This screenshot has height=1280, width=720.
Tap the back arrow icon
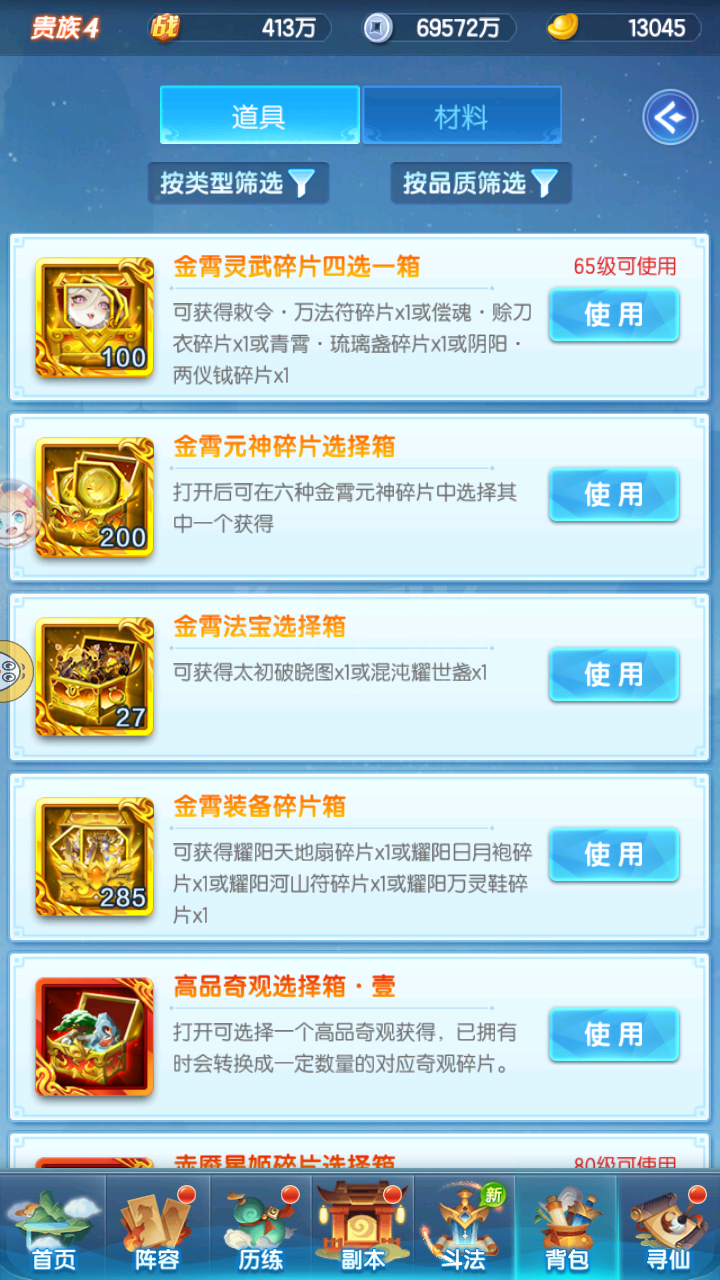669,117
